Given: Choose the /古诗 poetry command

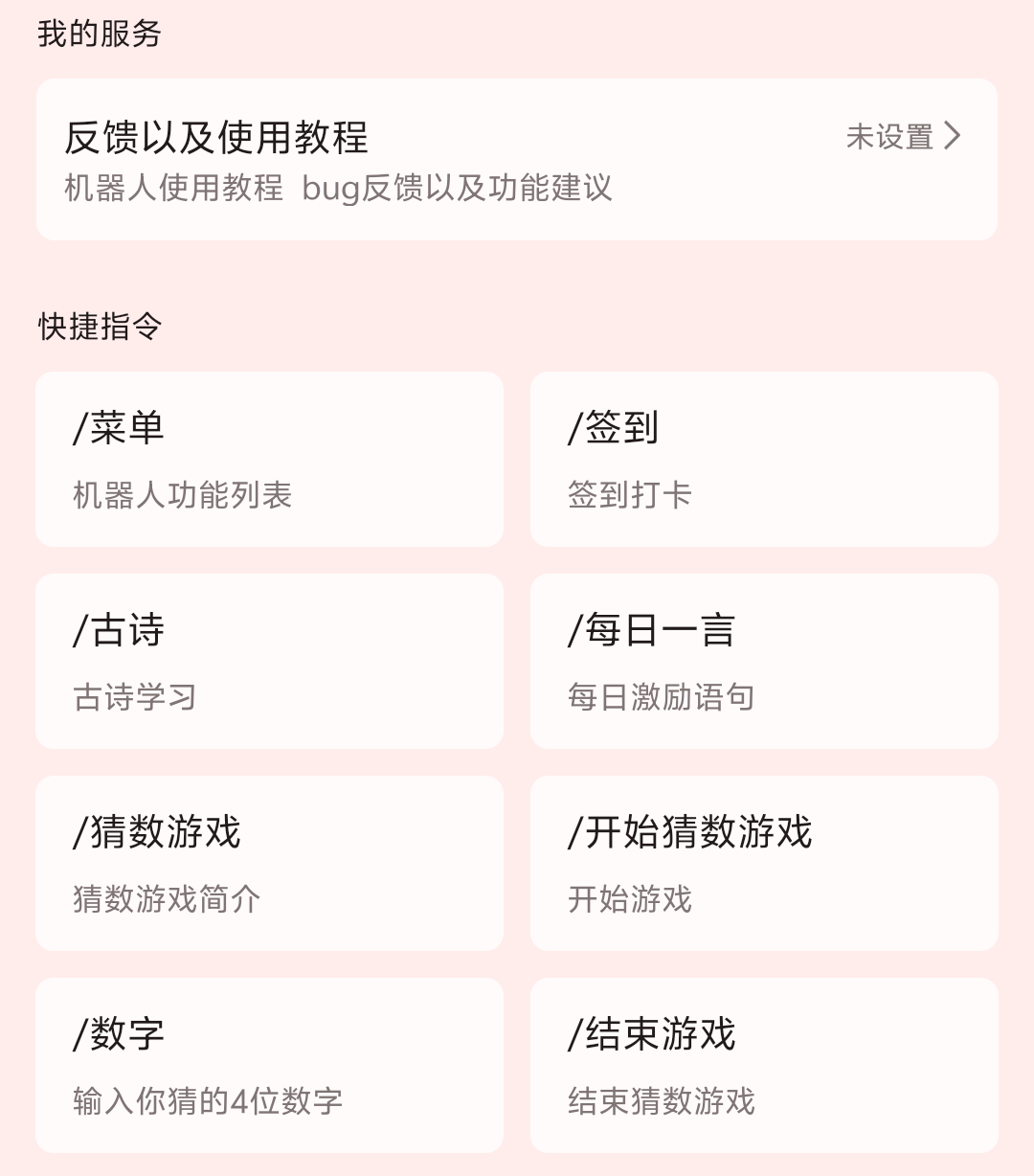Looking at the screenshot, I should 269,662.
